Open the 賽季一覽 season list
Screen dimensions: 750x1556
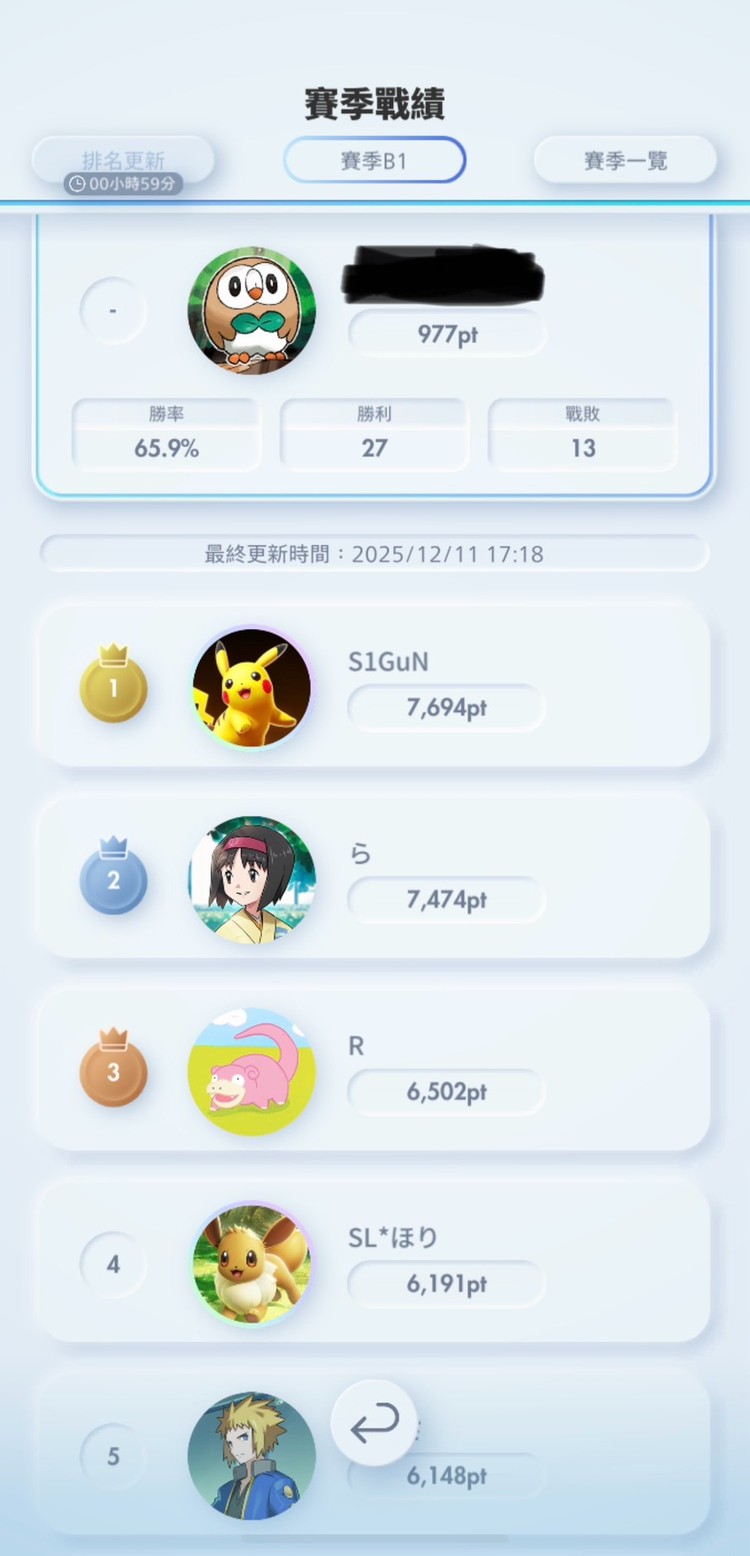[x=624, y=160]
